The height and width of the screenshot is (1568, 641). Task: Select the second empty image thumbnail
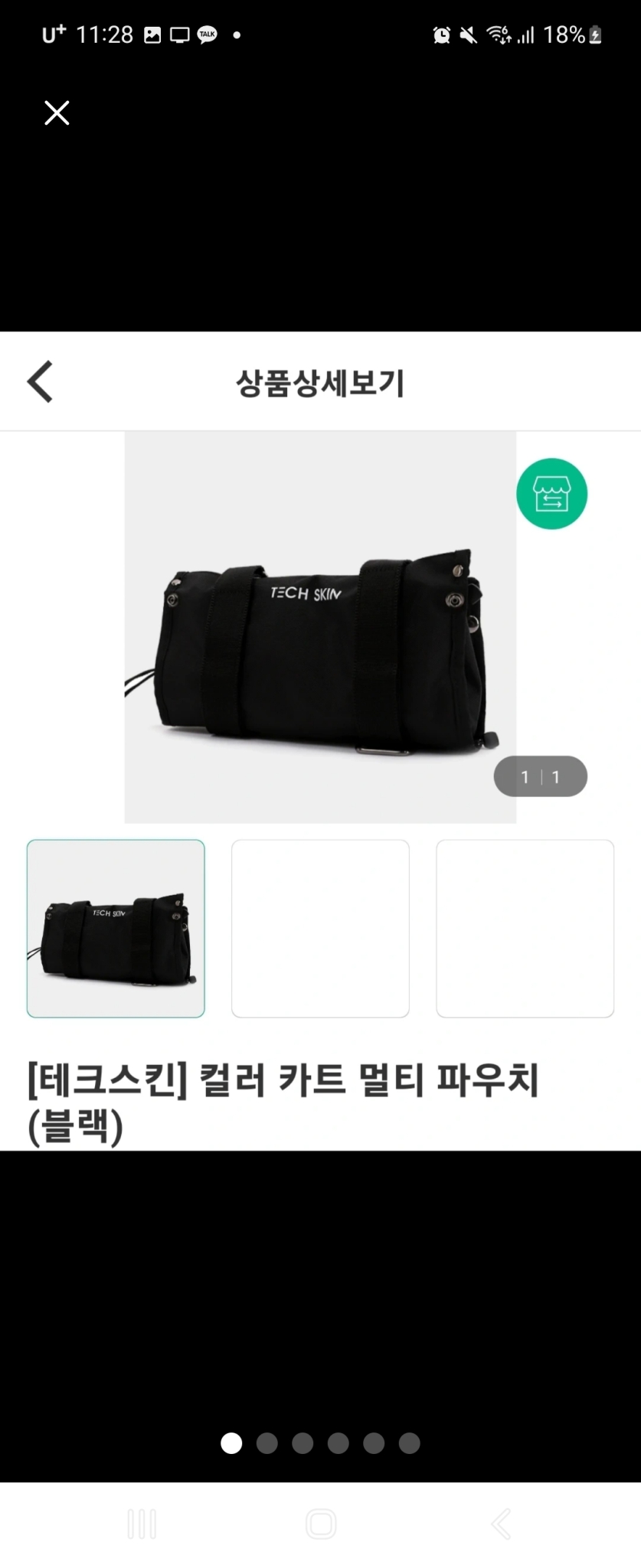[x=320, y=929]
